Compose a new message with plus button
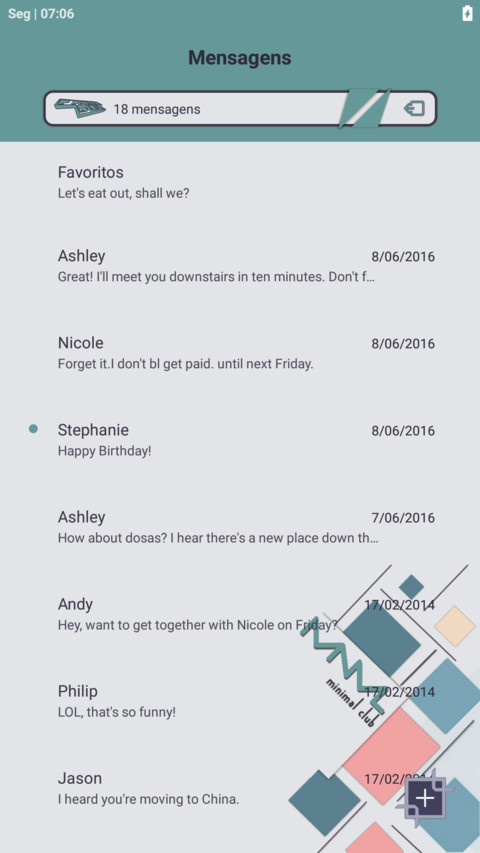Viewport: 480px width, 853px height. click(x=425, y=798)
